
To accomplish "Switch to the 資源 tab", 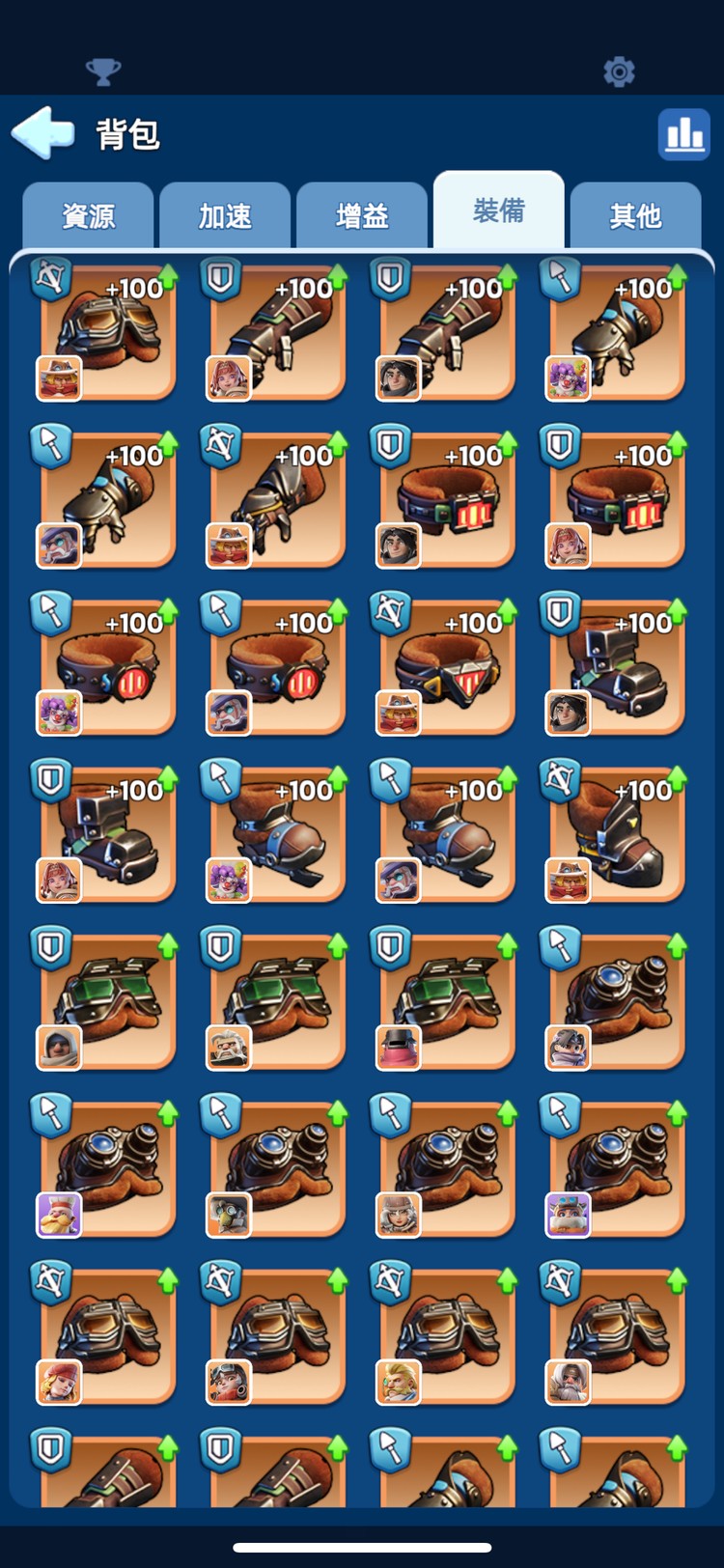I will click(88, 215).
